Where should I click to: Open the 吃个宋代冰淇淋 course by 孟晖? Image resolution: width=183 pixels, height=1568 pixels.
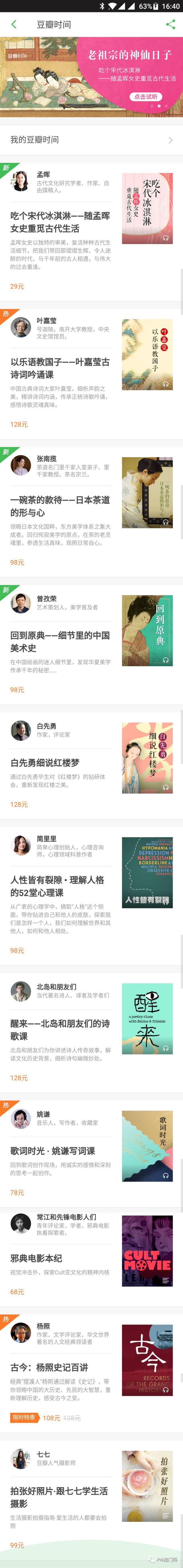60,222
